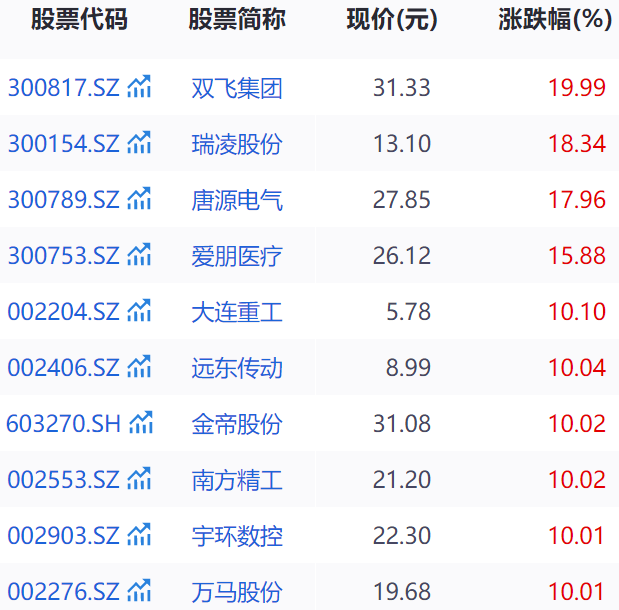
Task: Open stock code 300753.SZ
Action: 63,256
